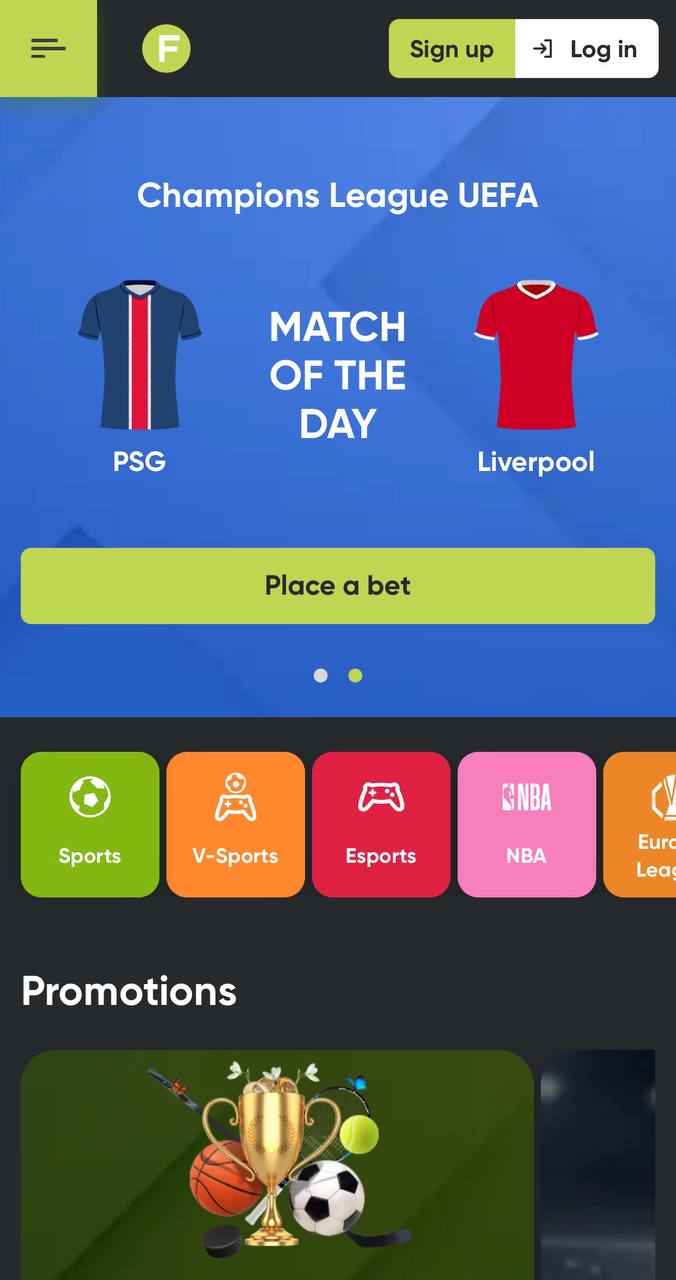Open the dark promotion card after the trophy

[x=600, y=1165]
